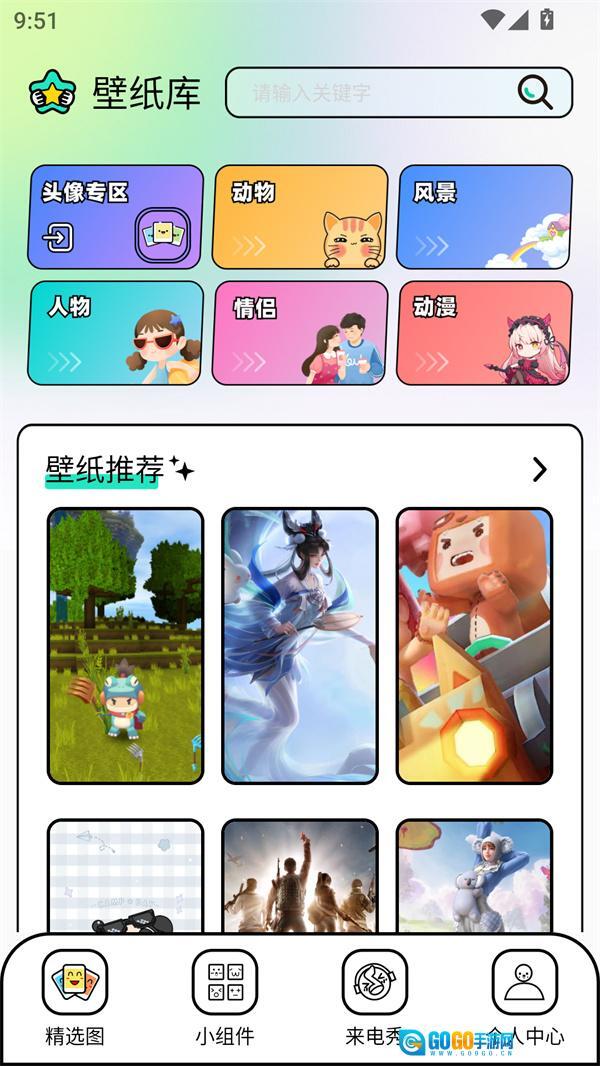
Task: View the 情侣 wallpaper category
Action: [300, 333]
